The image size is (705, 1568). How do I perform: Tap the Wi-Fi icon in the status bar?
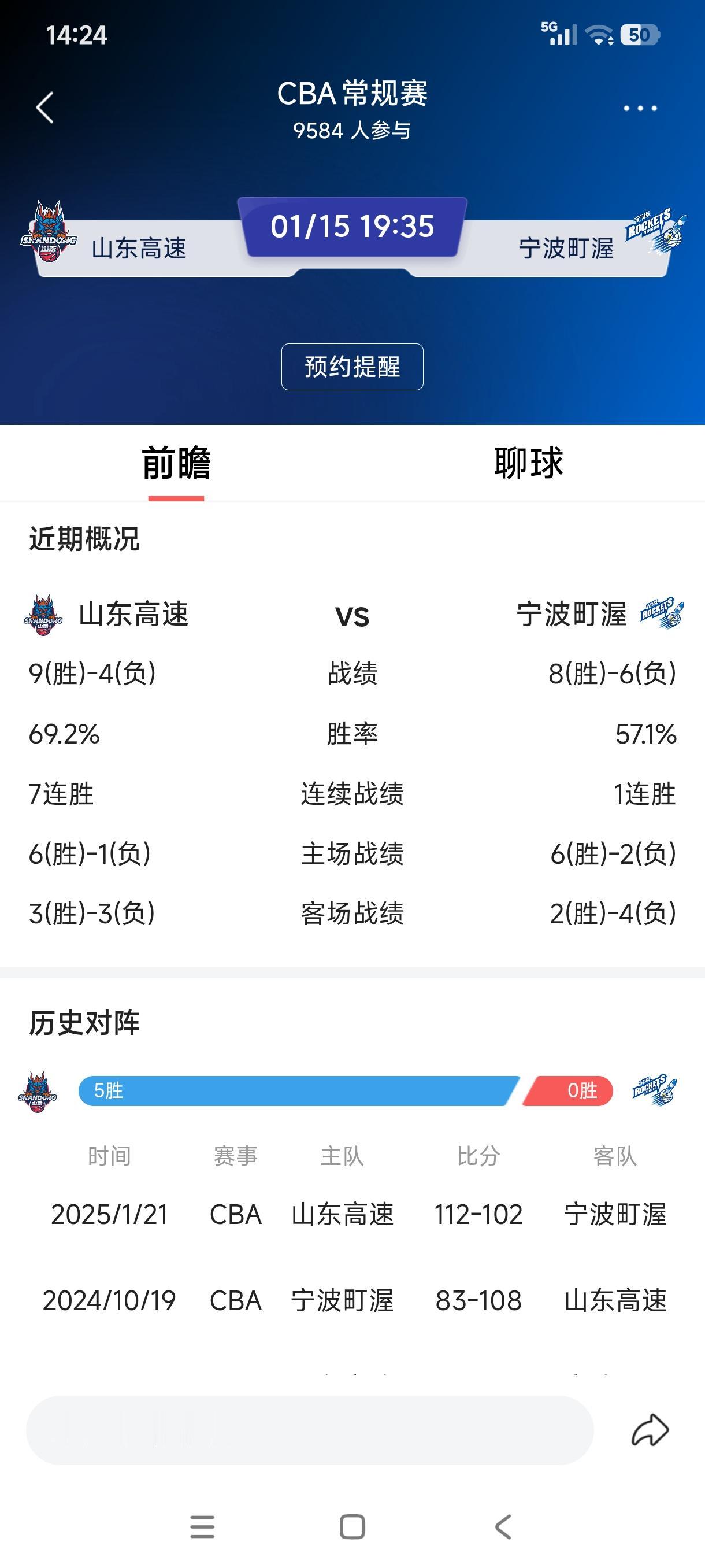pyautogui.click(x=600, y=35)
